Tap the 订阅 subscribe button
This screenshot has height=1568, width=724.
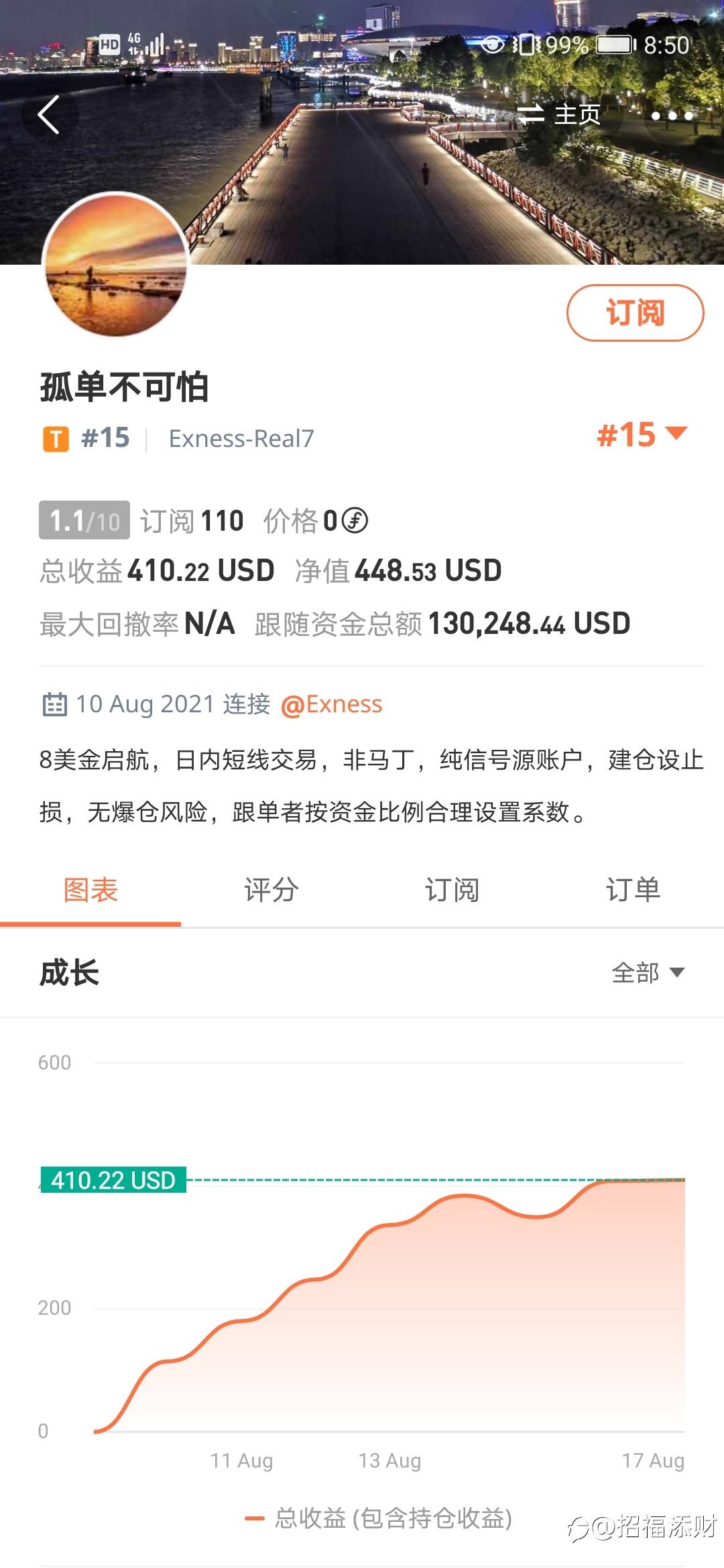(x=636, y=312)
